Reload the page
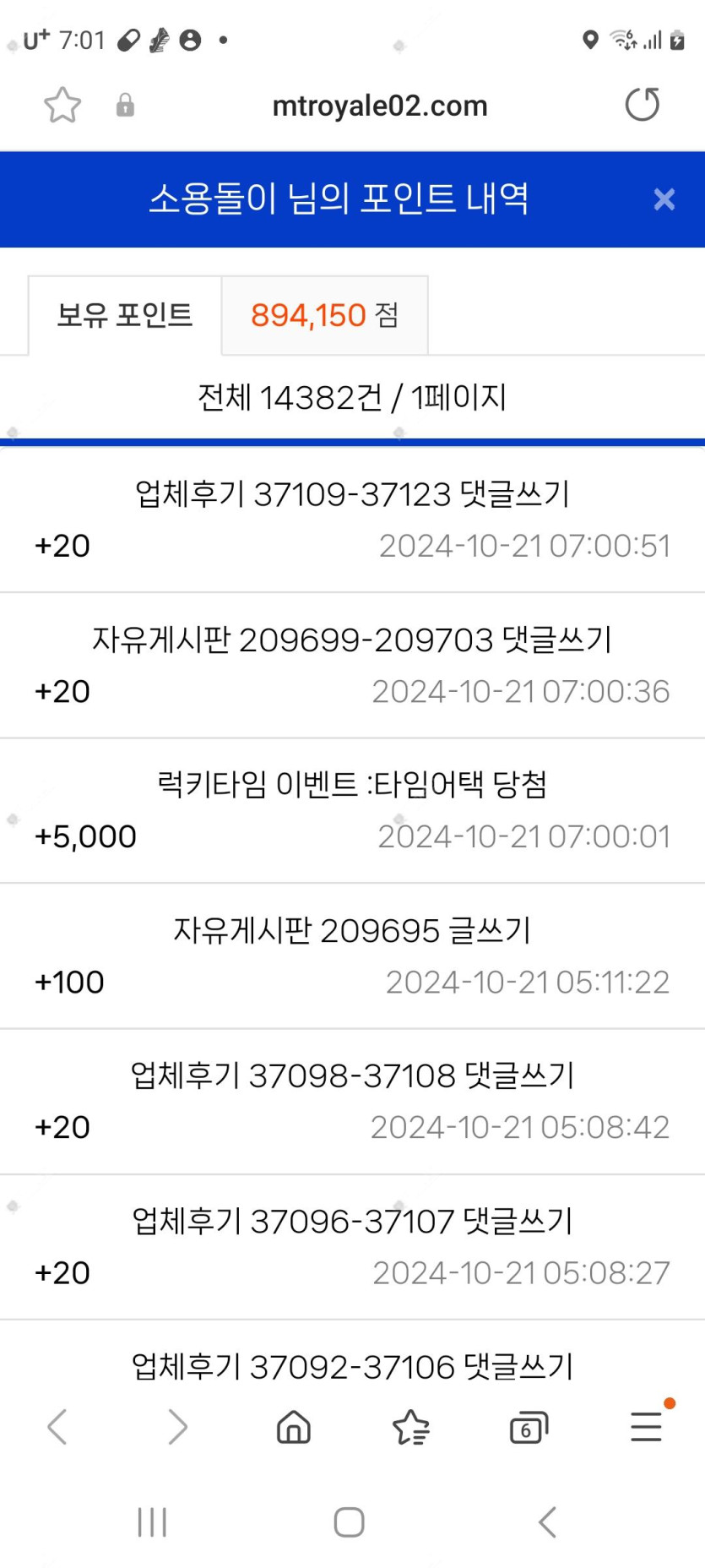The height and width of the screenshot is (1568, 705). 642,105
